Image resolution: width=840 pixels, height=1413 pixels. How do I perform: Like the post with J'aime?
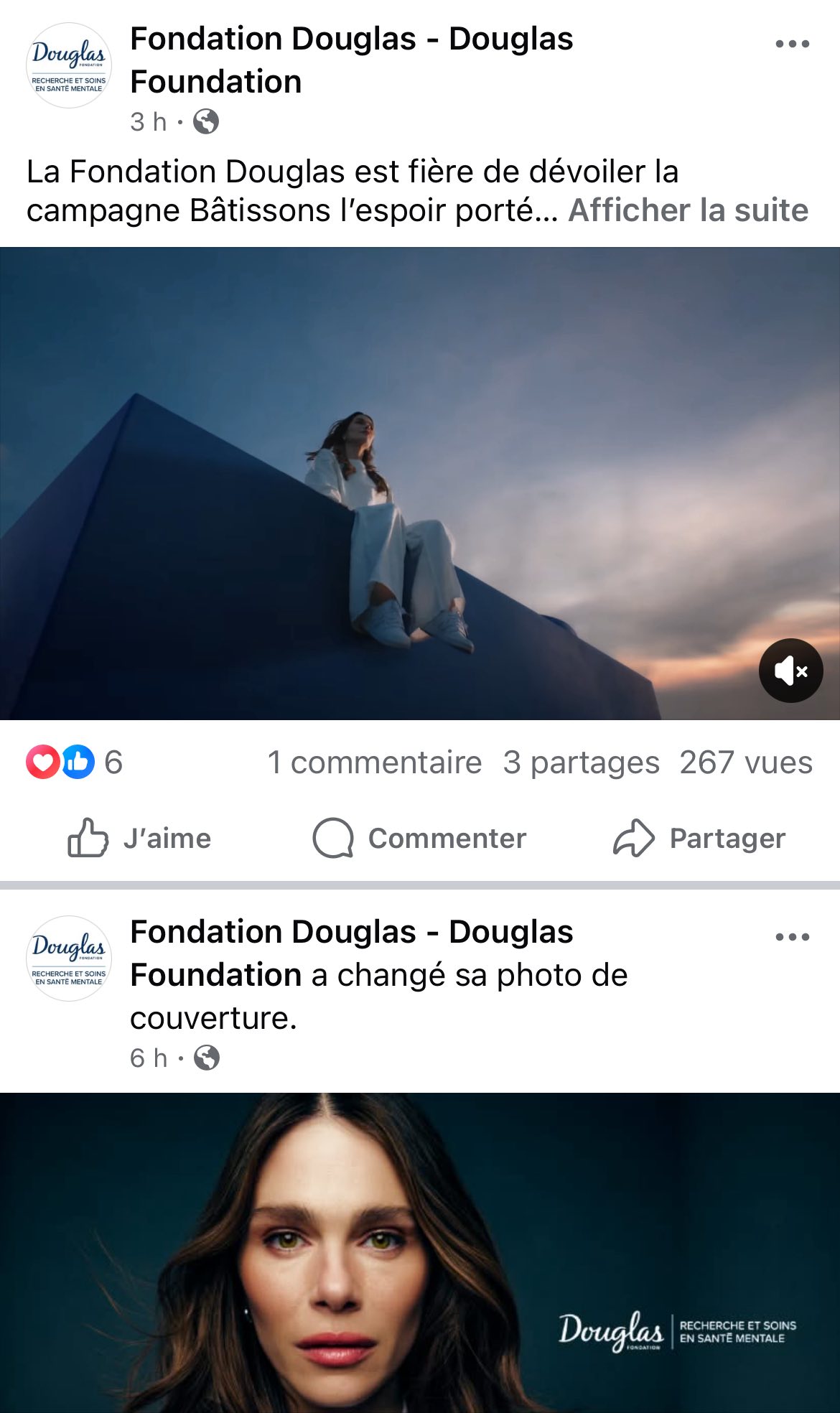(x=139, y=838)
